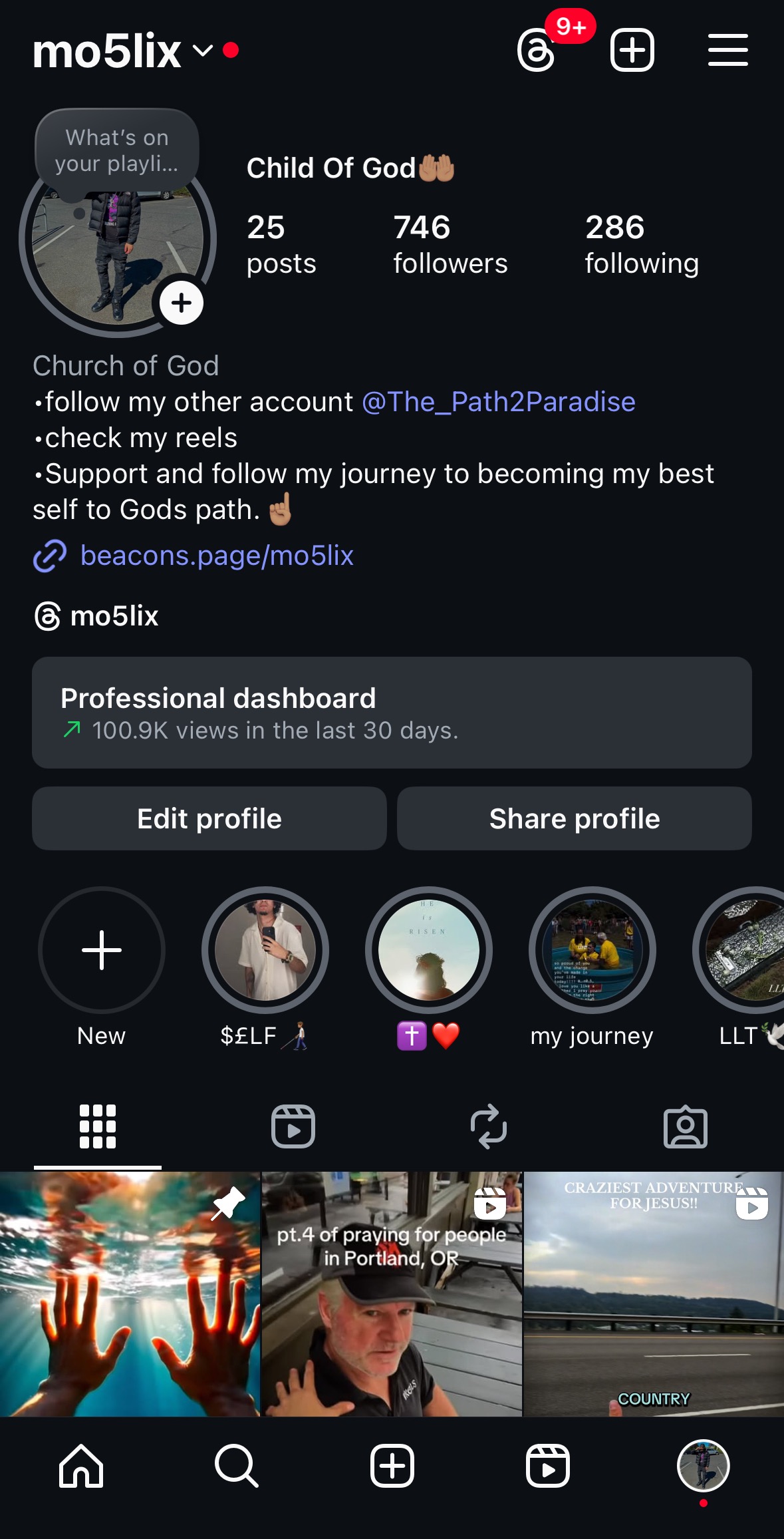Viewport: 784px width, 1539px height.
Task: View the 746 followers list
Action: pyautogui.click(x=450, y=244)
